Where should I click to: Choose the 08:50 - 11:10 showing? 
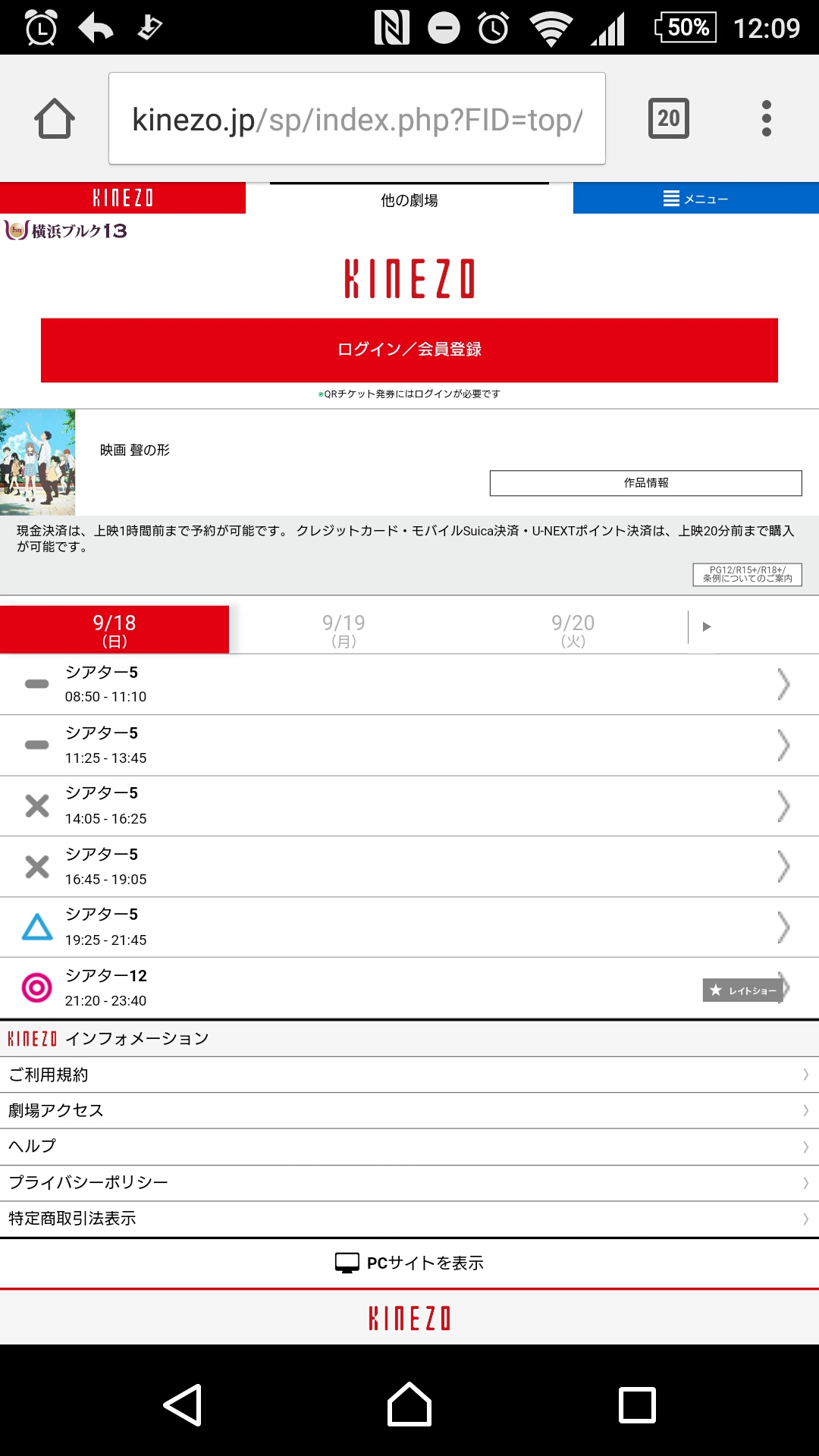point(409,684)
